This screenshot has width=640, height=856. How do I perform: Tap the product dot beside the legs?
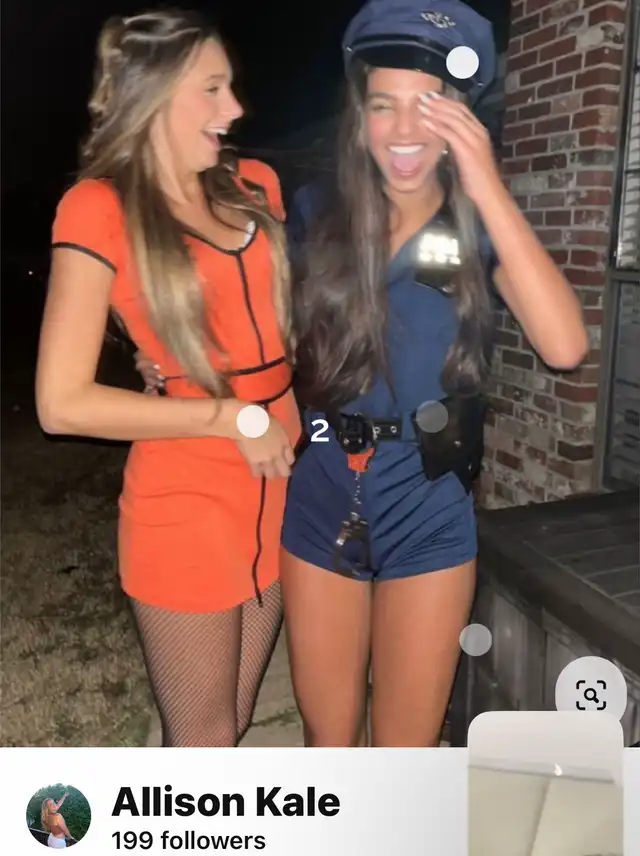475,639
